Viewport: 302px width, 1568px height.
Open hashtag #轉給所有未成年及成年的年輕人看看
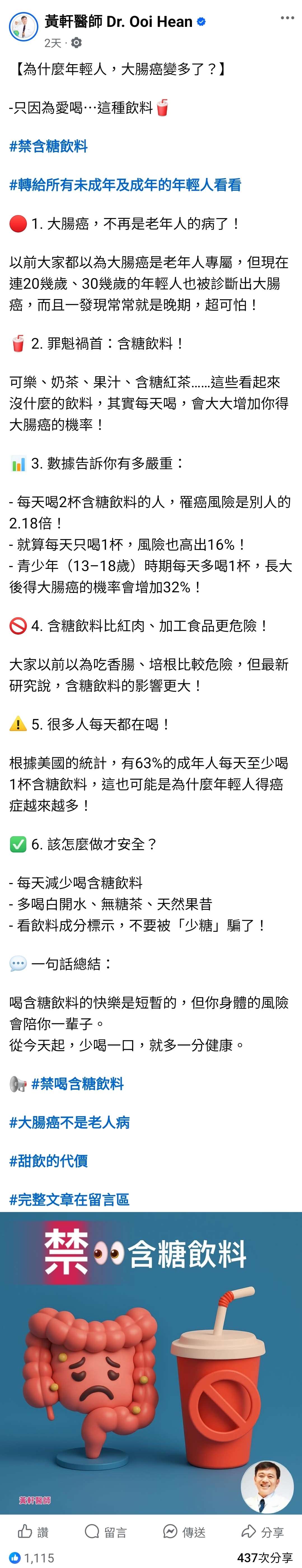click(x=125, y=185)
